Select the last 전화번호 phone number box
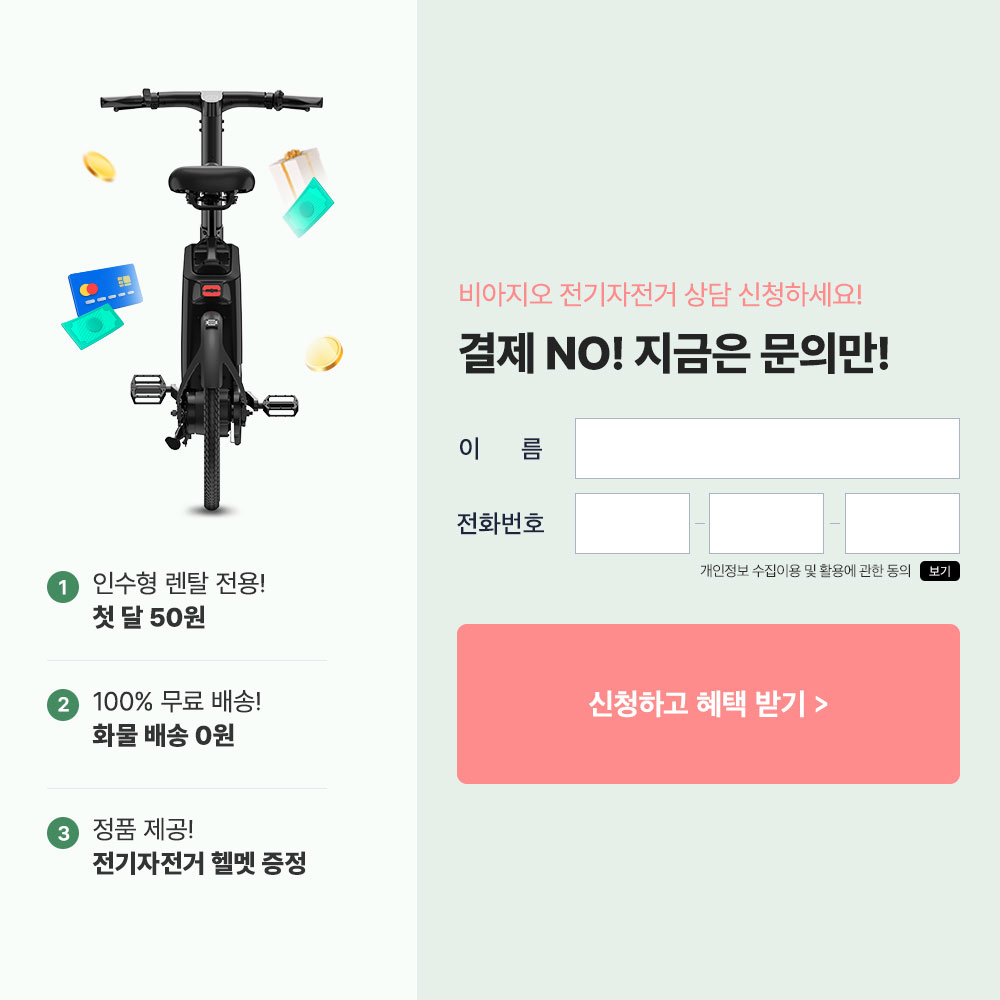 (902, 523)
